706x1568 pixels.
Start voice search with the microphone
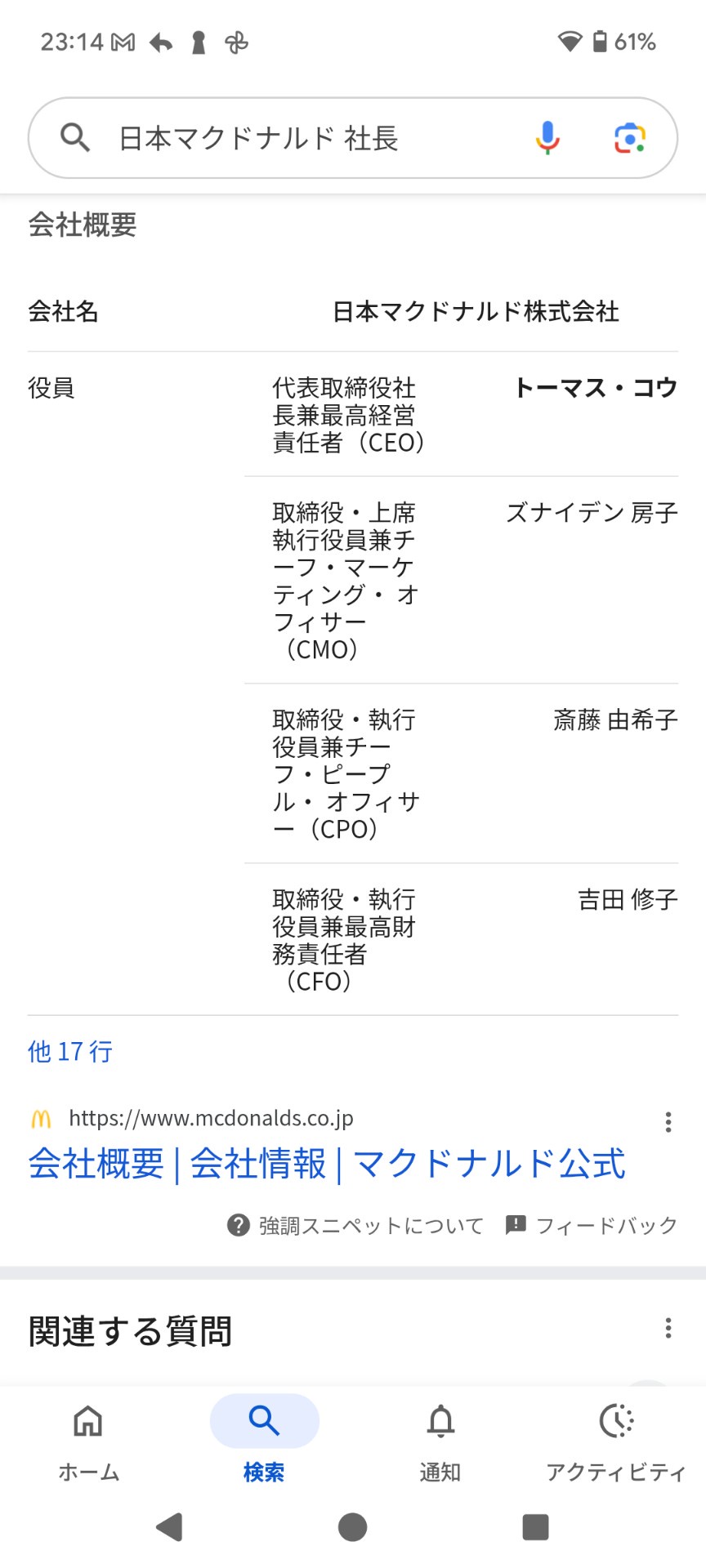coord(547,138)
